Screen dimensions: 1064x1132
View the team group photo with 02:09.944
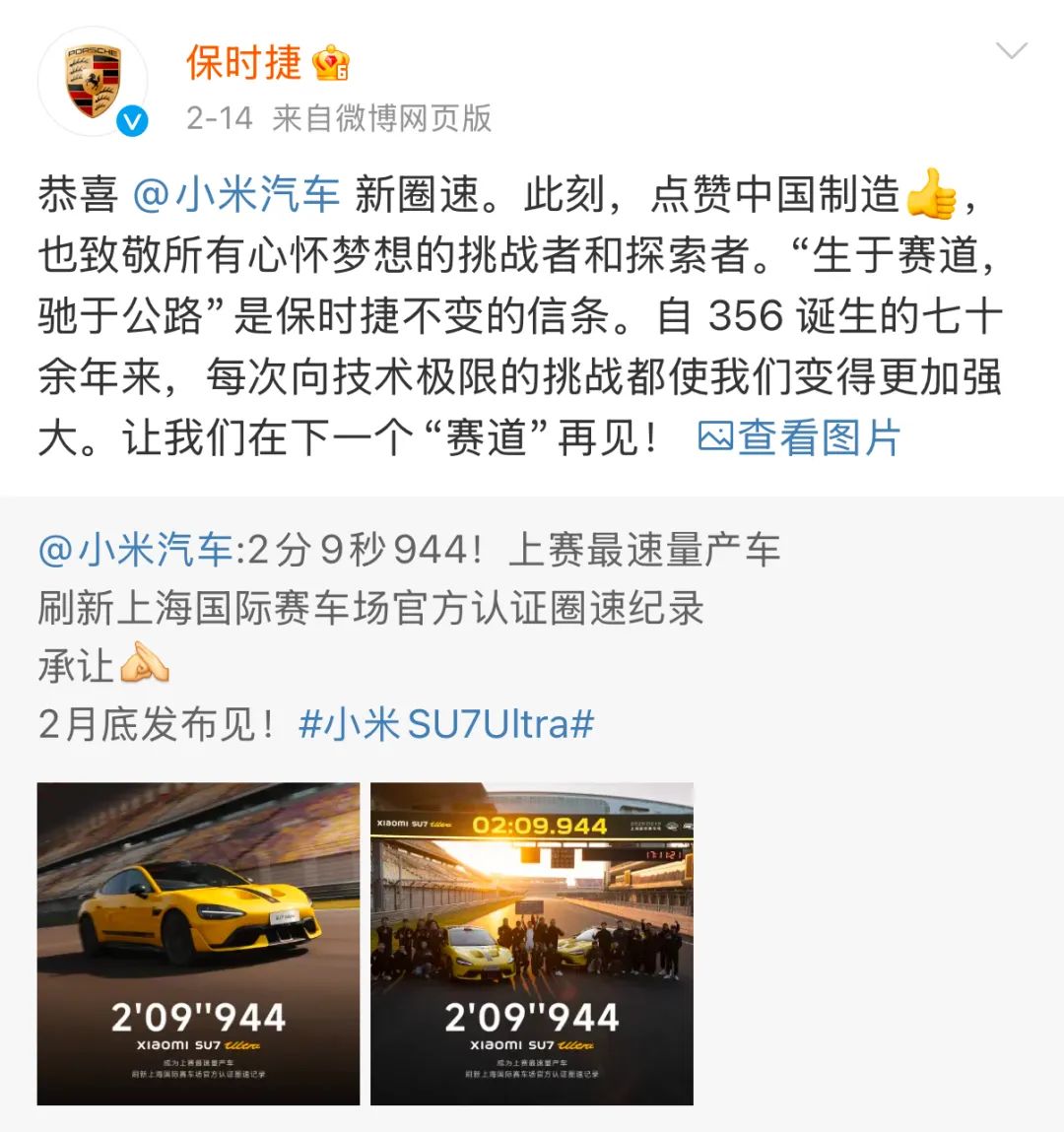532,943
